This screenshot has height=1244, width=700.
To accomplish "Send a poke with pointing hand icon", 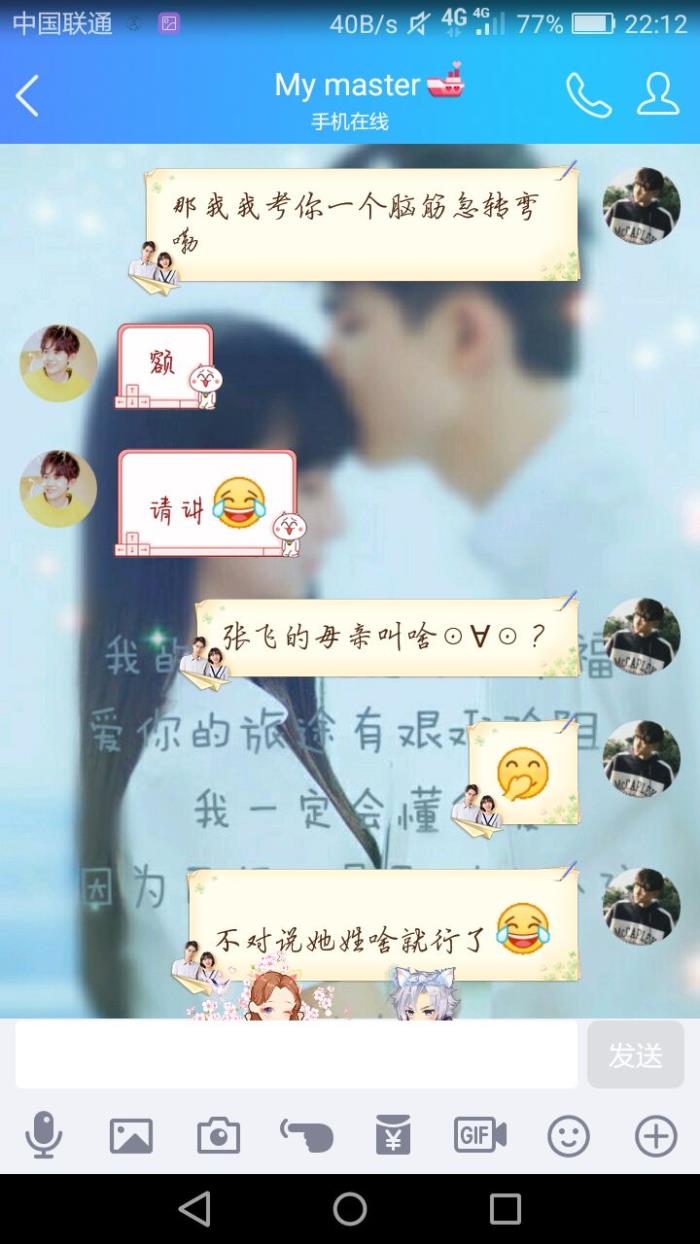I will point(306,1135).
